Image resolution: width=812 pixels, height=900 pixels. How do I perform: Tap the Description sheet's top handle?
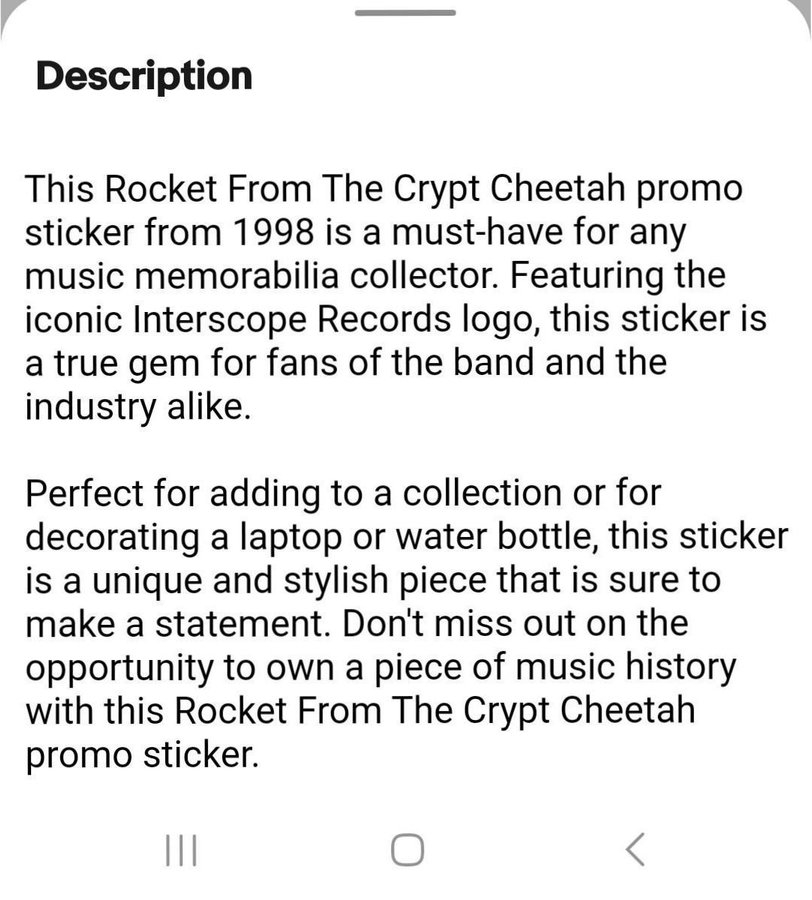point(406,13)
